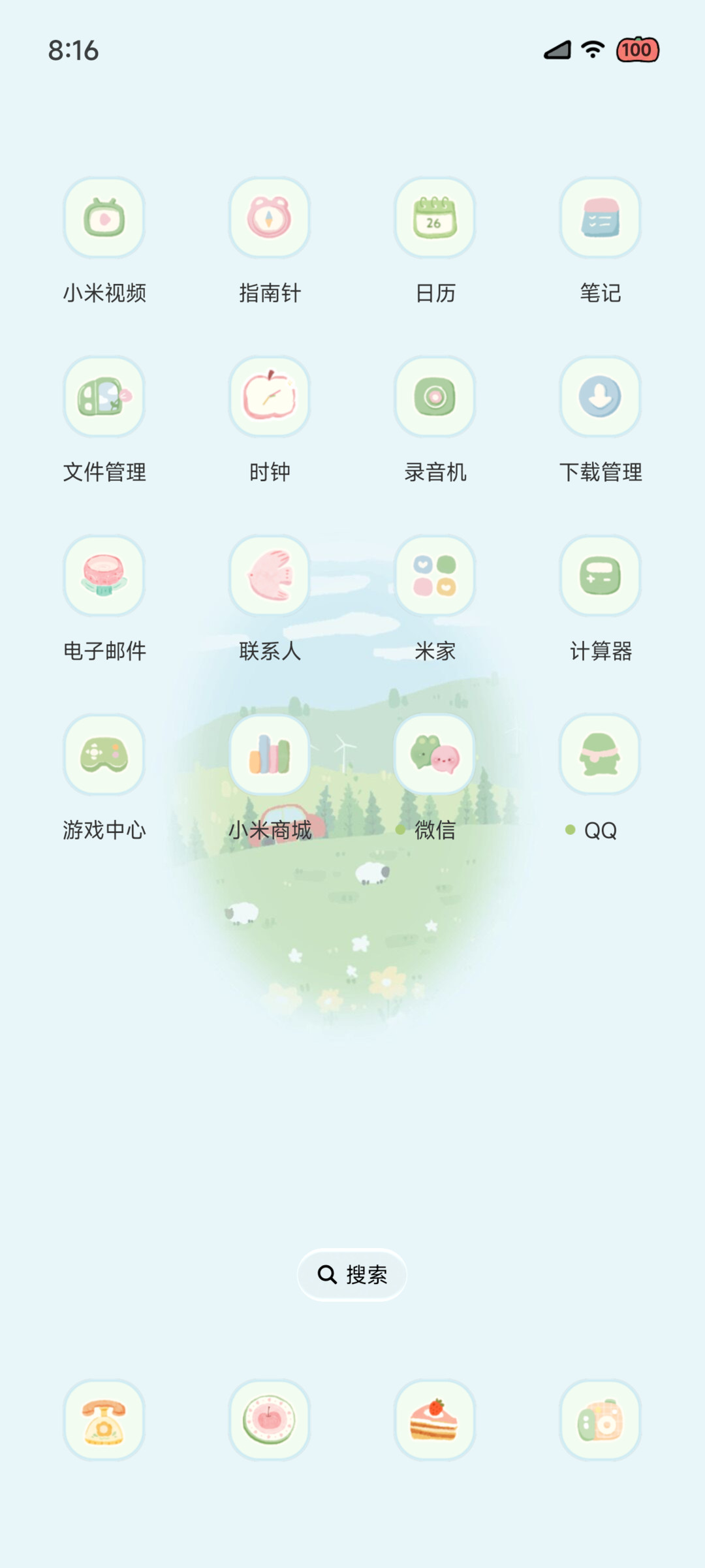Viewport: 705px width, 1568px height.
Task: Open the telephone dock icon
Action: [104, 1420]
